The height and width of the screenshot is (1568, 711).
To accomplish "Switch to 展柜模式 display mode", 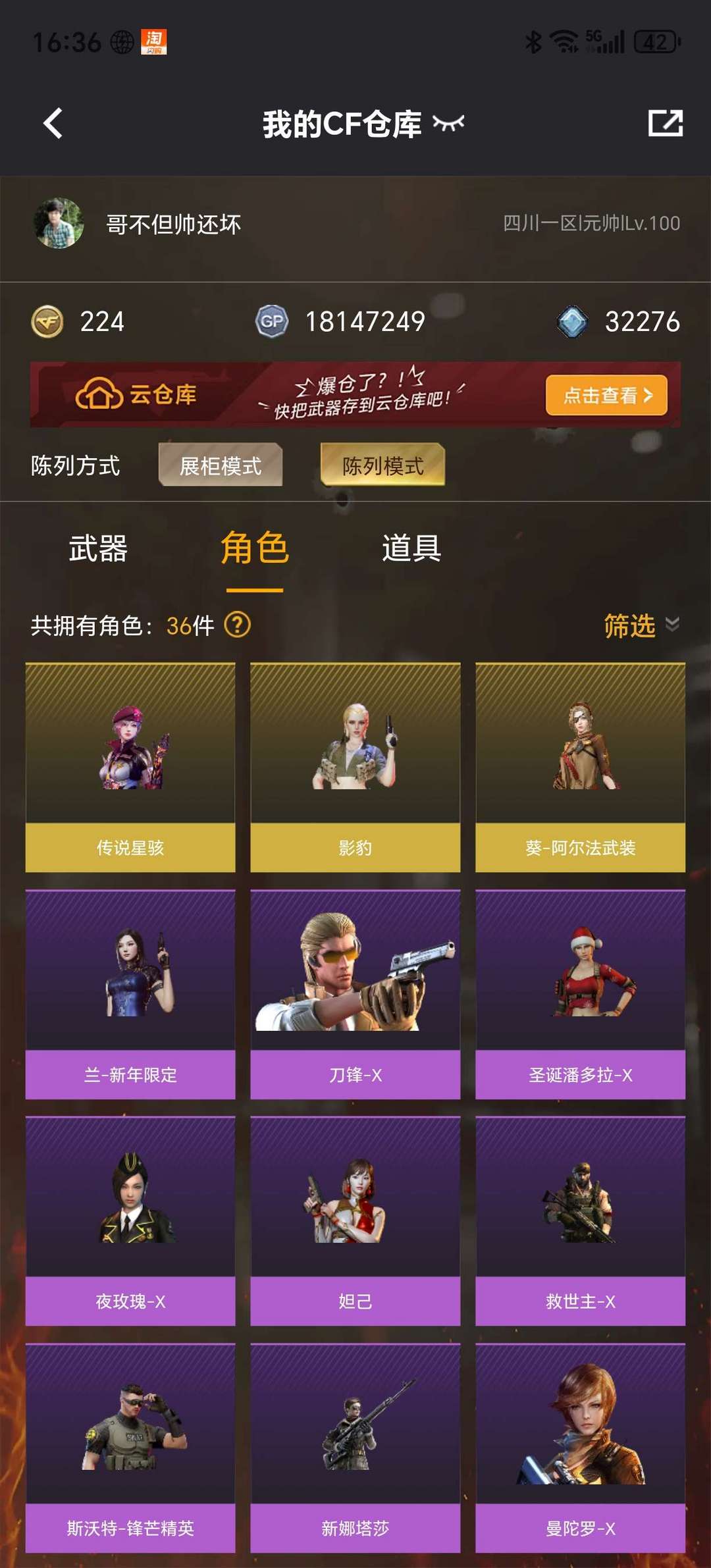I will tap(221, 465).
